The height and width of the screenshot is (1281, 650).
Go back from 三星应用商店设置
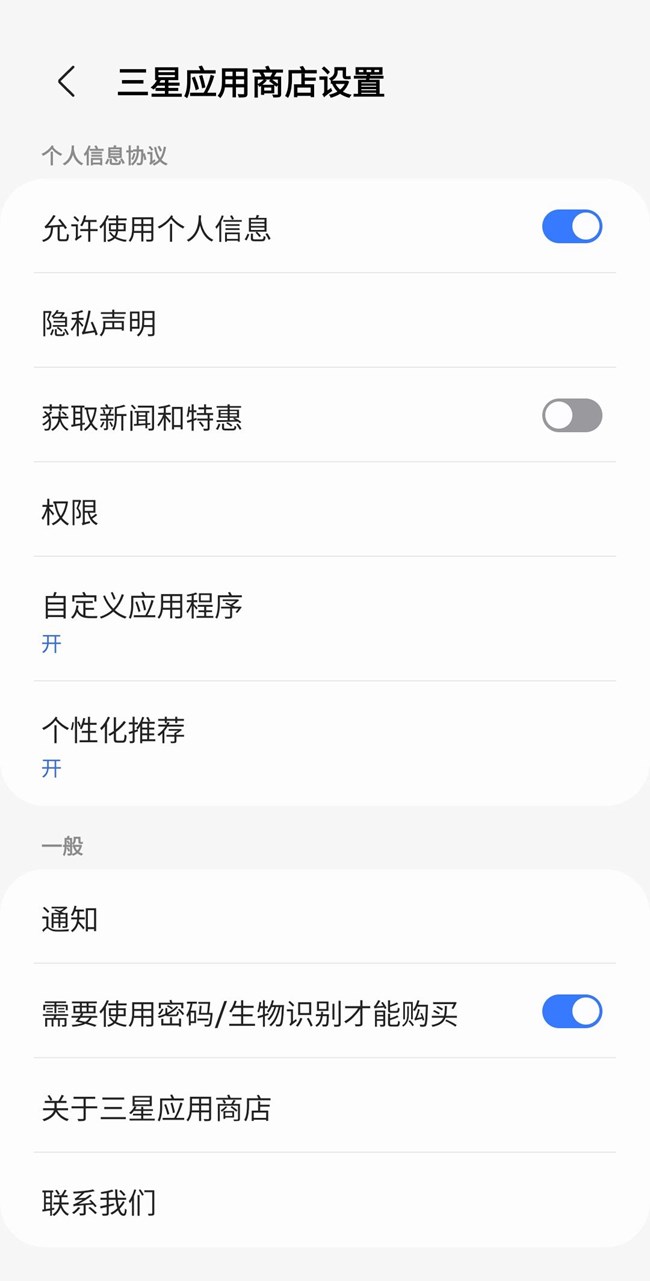(66, 82)
